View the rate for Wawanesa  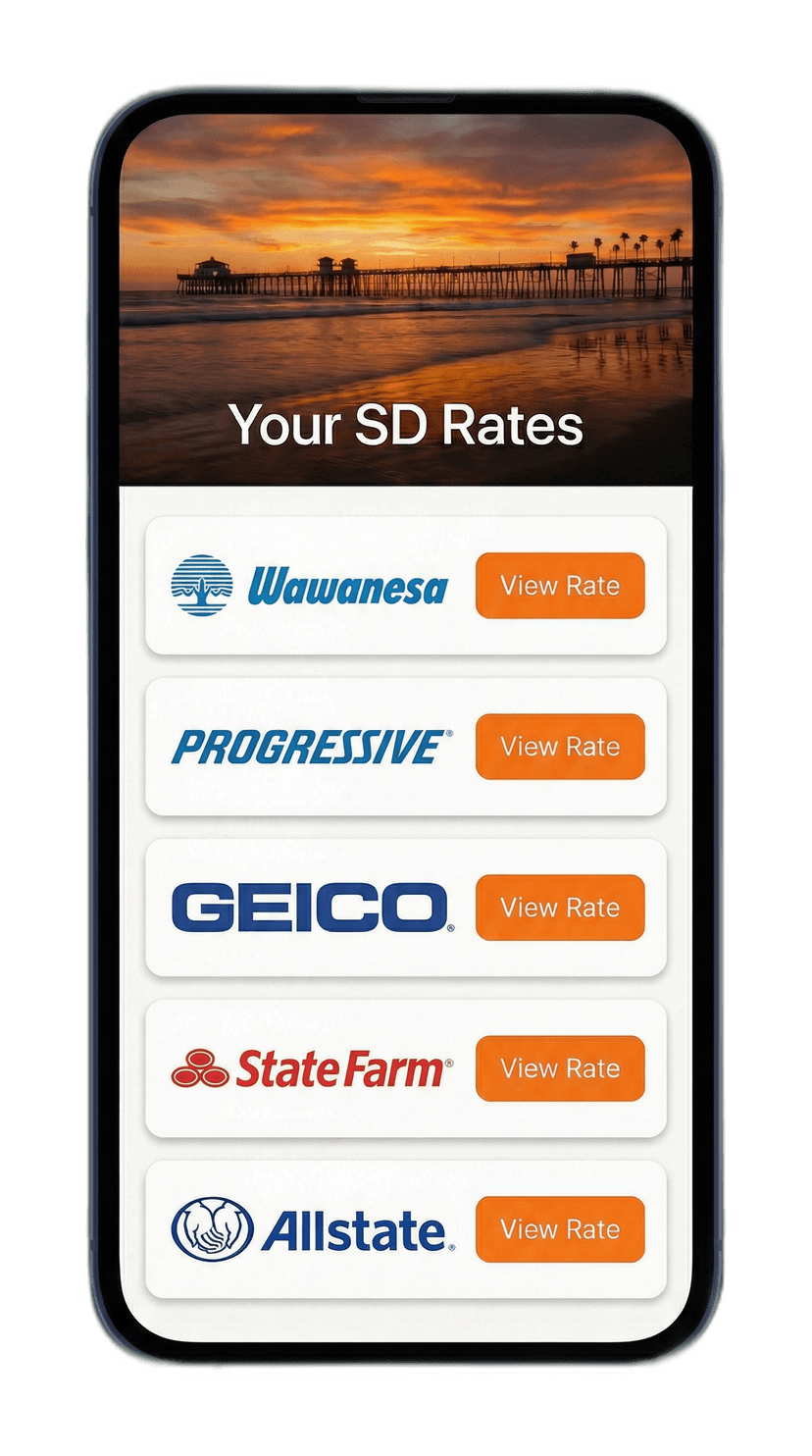click(x=559, y=586)
